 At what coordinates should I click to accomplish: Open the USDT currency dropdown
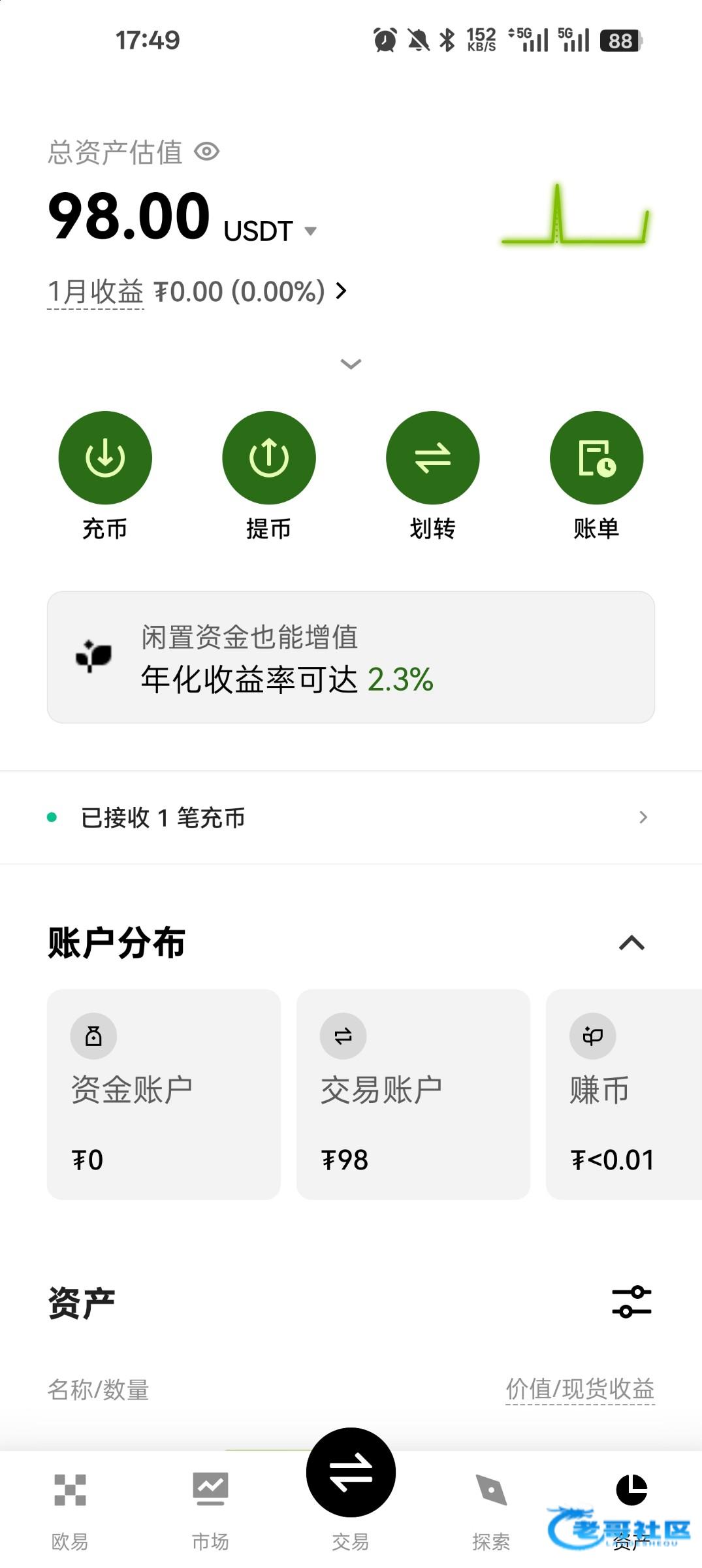(310, 231)
